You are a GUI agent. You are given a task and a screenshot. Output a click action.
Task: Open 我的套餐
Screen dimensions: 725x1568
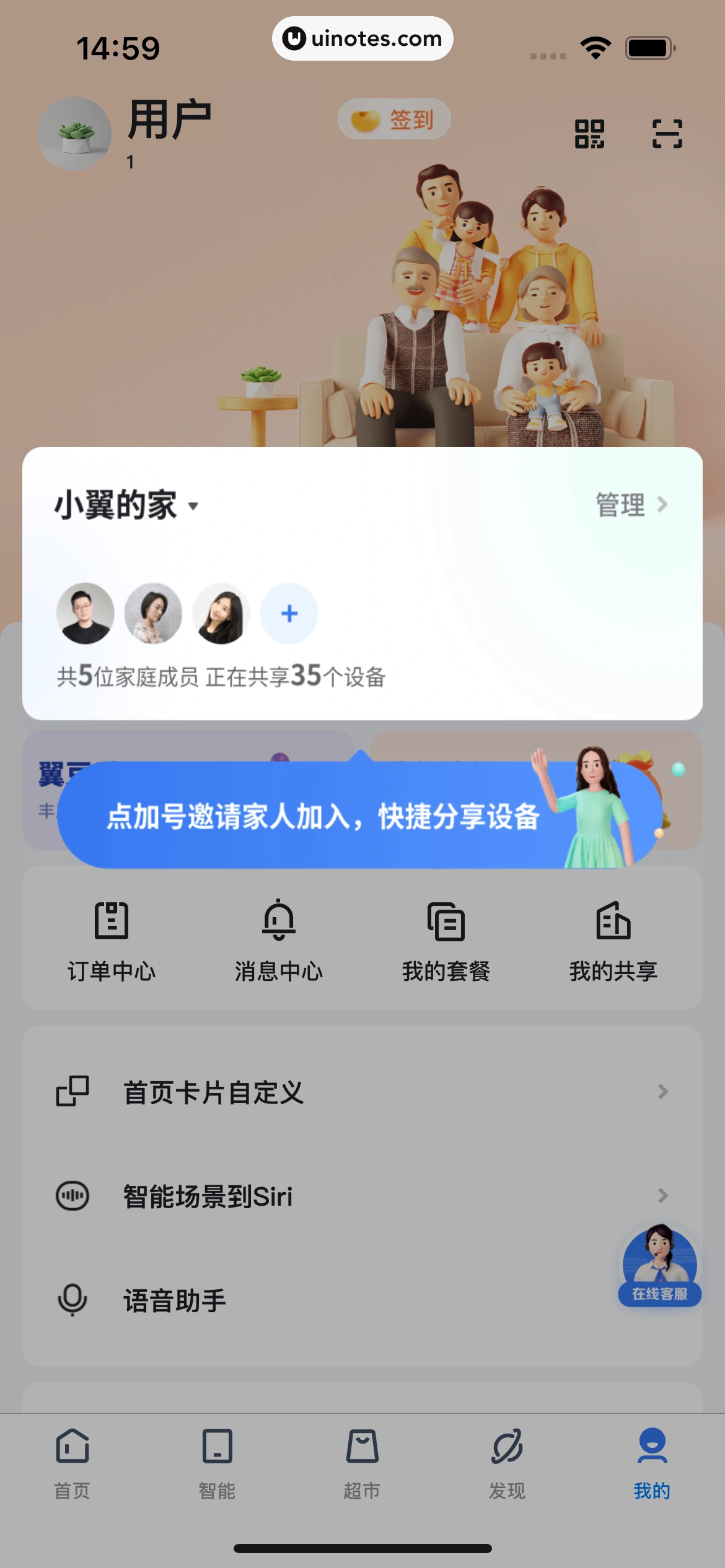(x=446, y=940)
